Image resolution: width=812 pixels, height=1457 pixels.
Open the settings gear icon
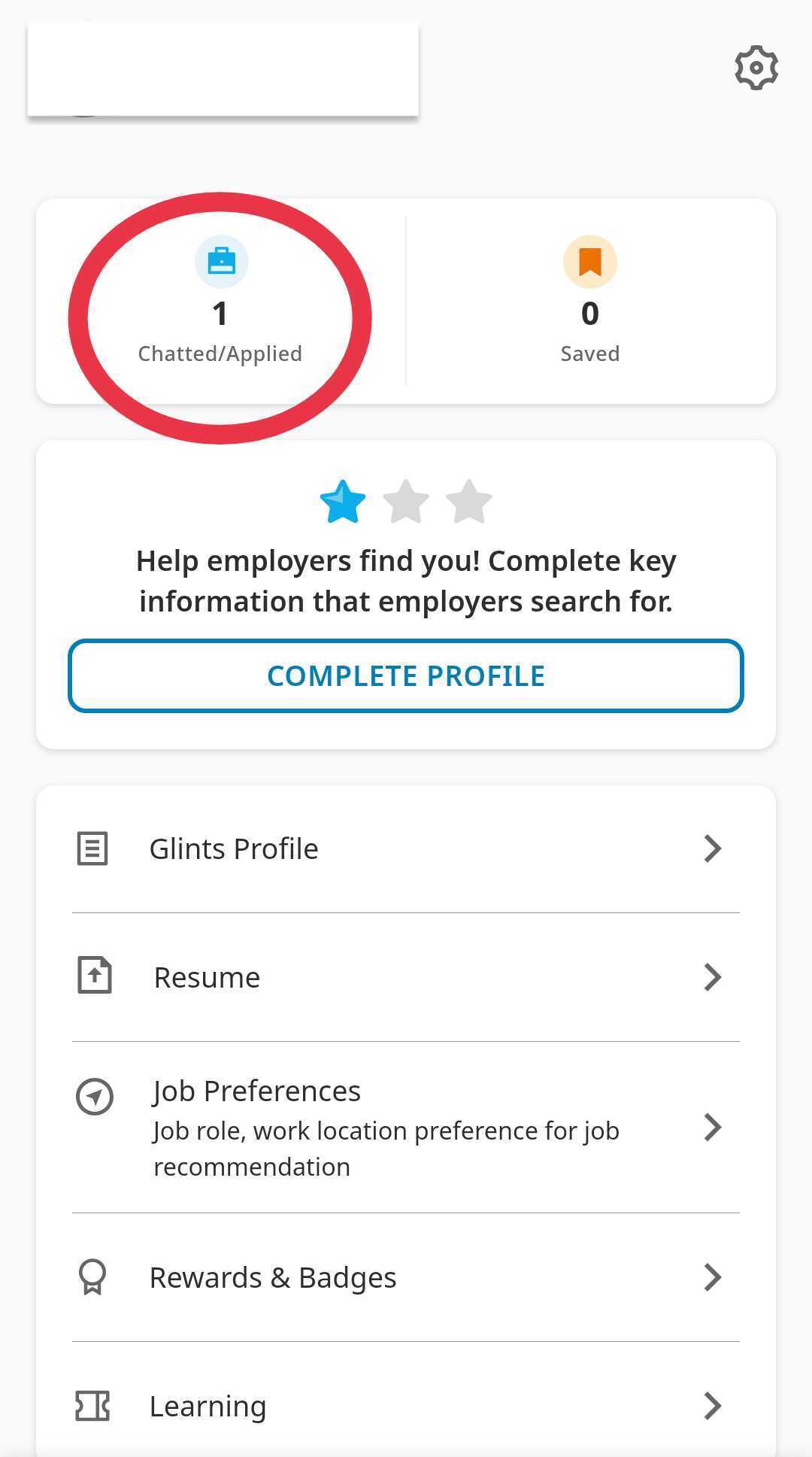[x=756, y=68]
